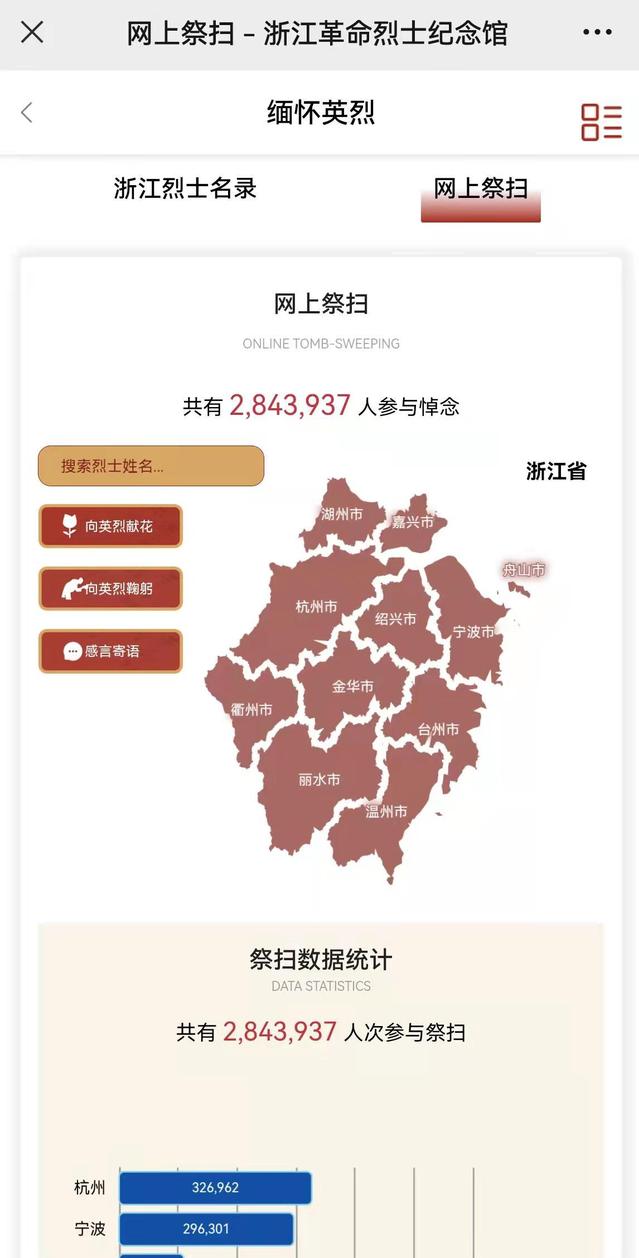The image size is (639, 1258).
Task: Select 湖州市 on the map
Action: click(341, 515)
